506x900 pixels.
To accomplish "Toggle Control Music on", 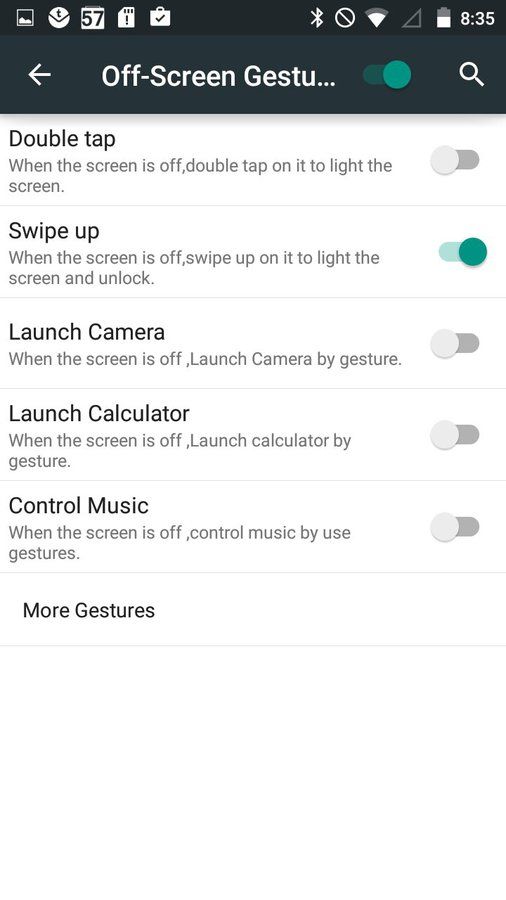I will click(x=455, y=527).
